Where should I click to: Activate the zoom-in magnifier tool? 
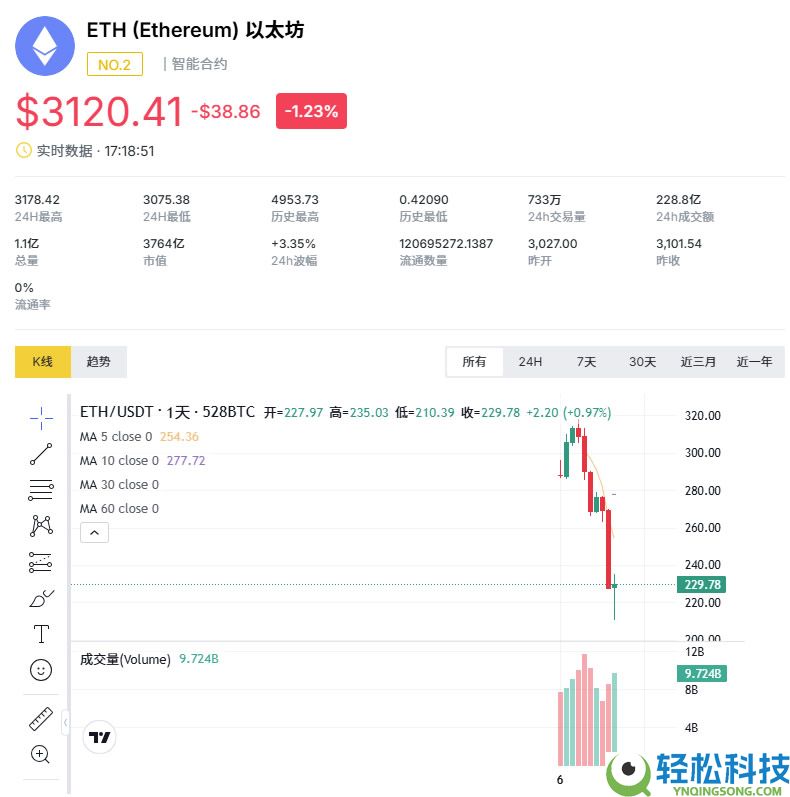pos(41,755)
